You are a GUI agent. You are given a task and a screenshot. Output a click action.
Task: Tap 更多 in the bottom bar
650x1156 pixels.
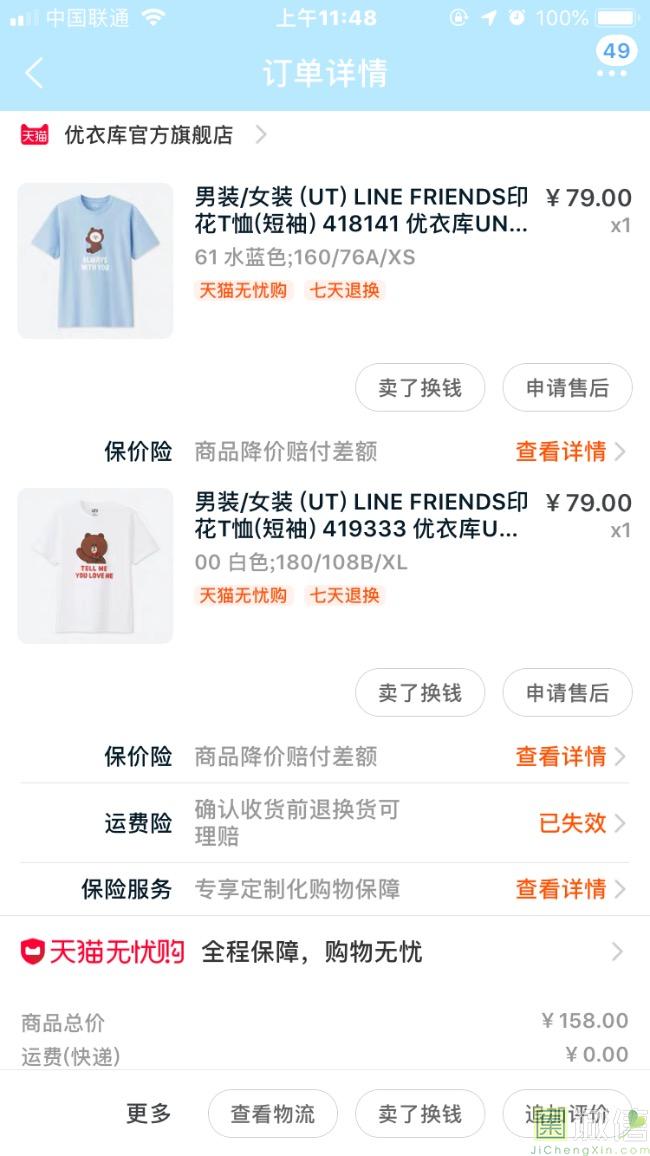[x=149, y=1113]
